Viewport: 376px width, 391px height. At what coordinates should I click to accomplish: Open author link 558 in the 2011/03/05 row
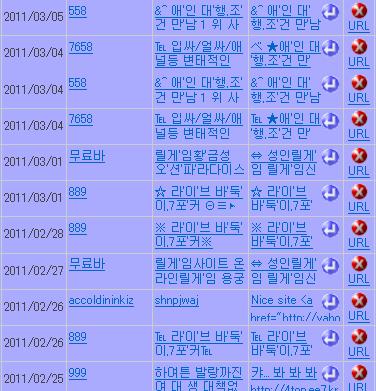tap(77, 11)
